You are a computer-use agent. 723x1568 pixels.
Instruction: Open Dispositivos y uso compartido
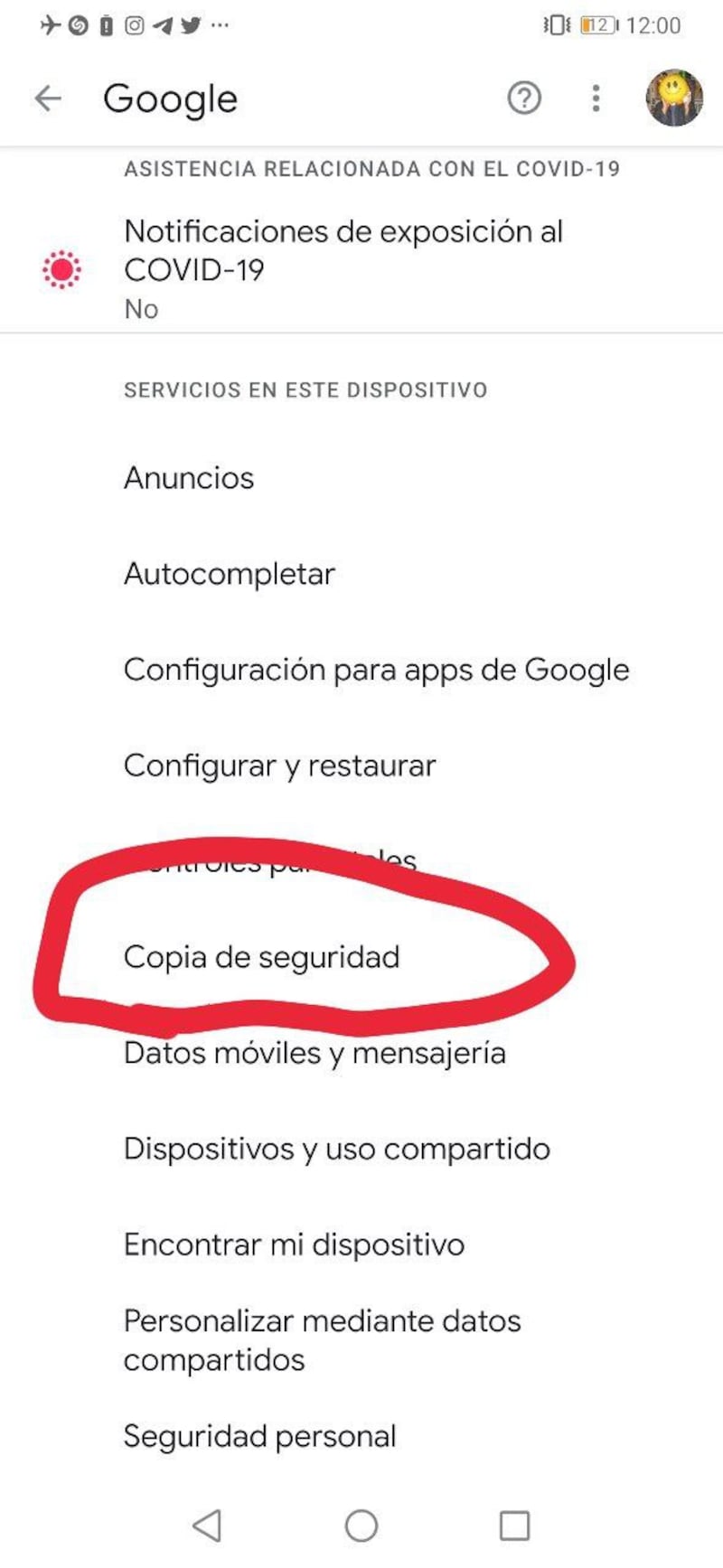[x=336, y=1149]
